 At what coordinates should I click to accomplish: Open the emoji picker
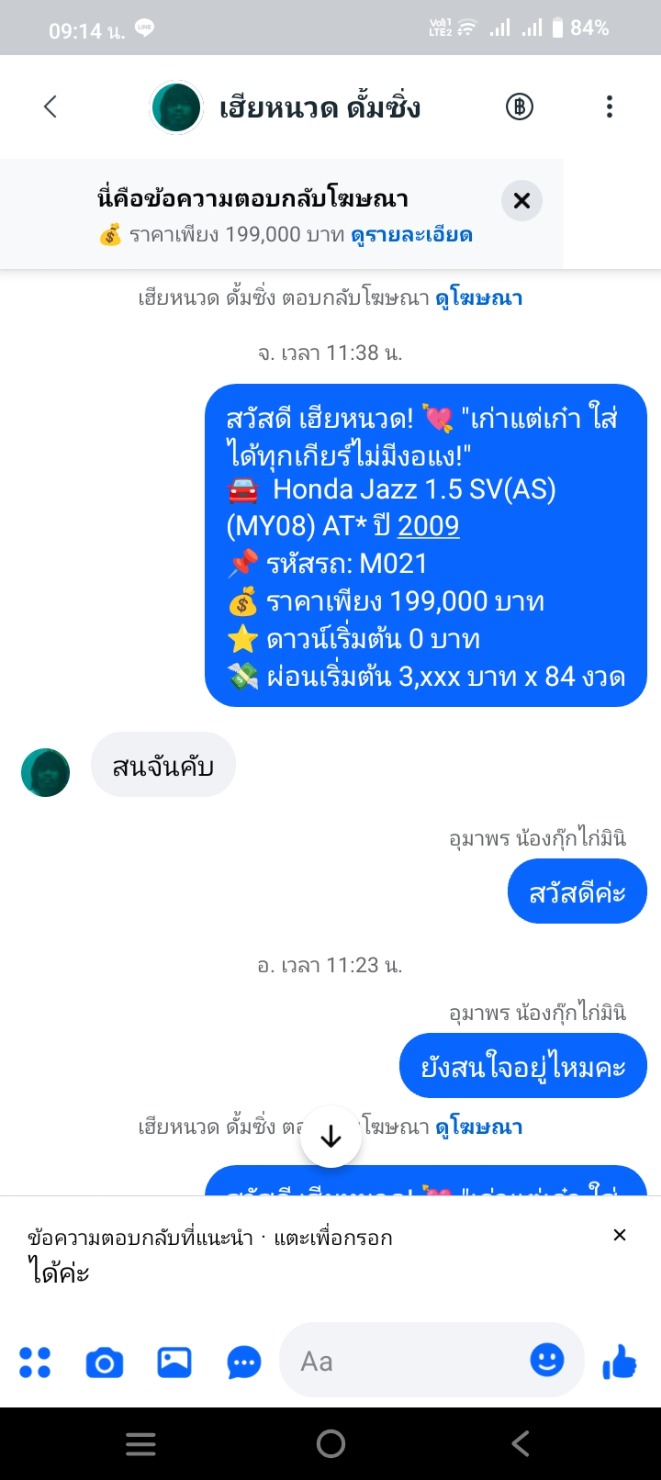(x=547, y=1360)
